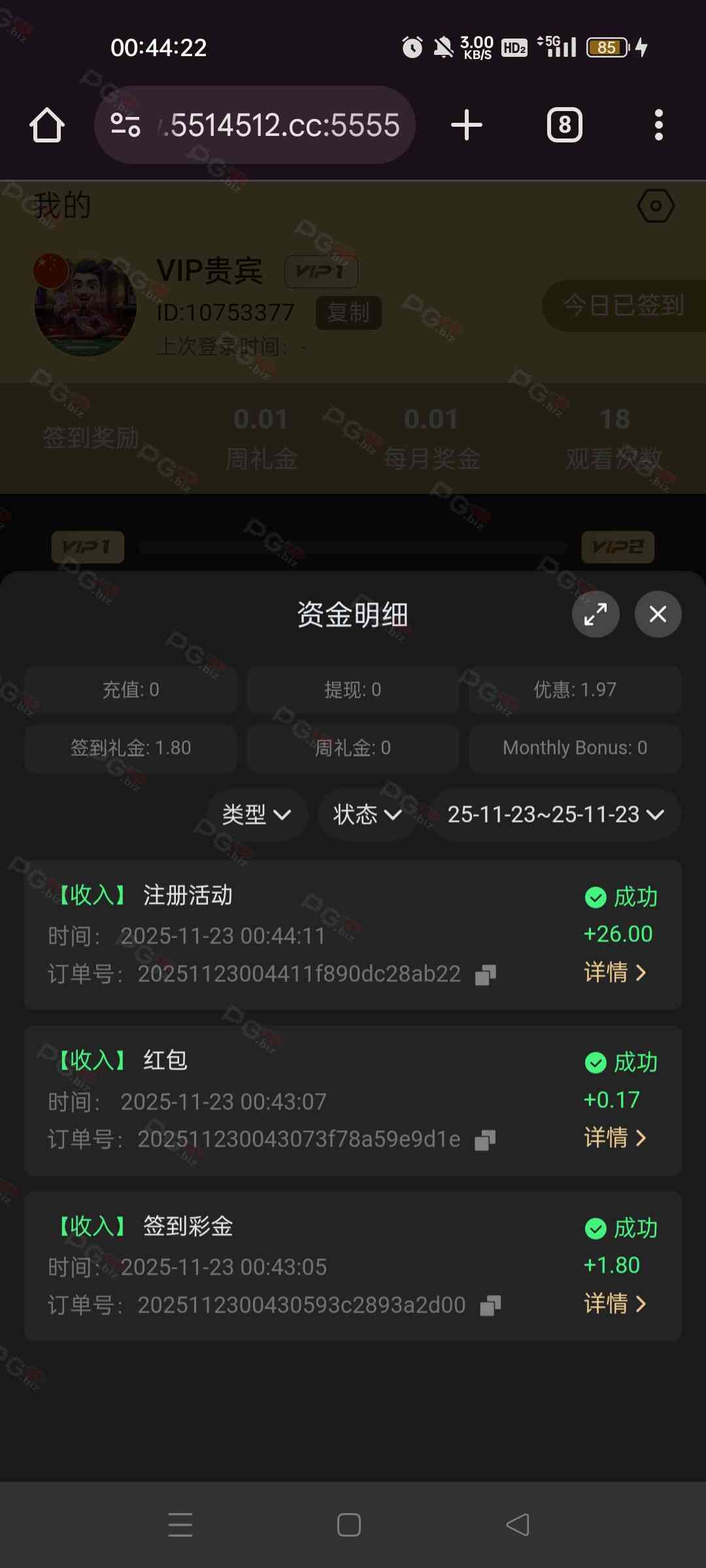View 详情 of the 注册活动 record
Screen dimensions: 706x1568
click(615, 973)
